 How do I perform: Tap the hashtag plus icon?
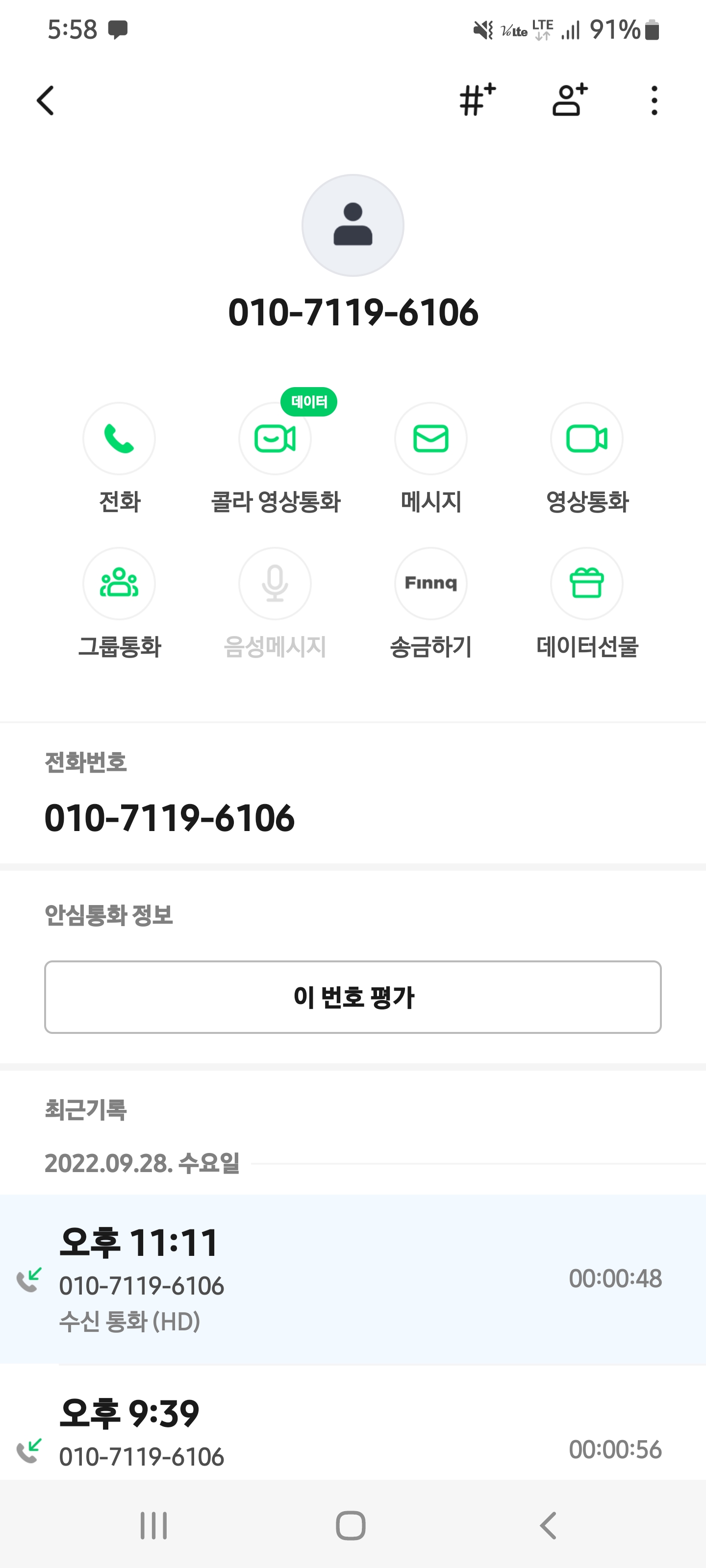pos(477,100)
